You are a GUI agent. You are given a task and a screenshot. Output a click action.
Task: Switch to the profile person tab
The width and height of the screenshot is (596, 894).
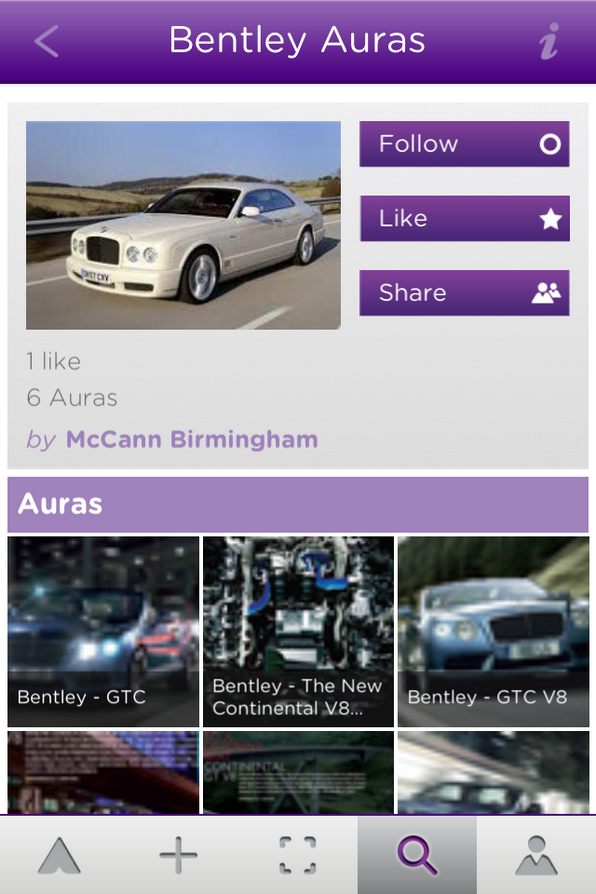click(x=536, y=855)
